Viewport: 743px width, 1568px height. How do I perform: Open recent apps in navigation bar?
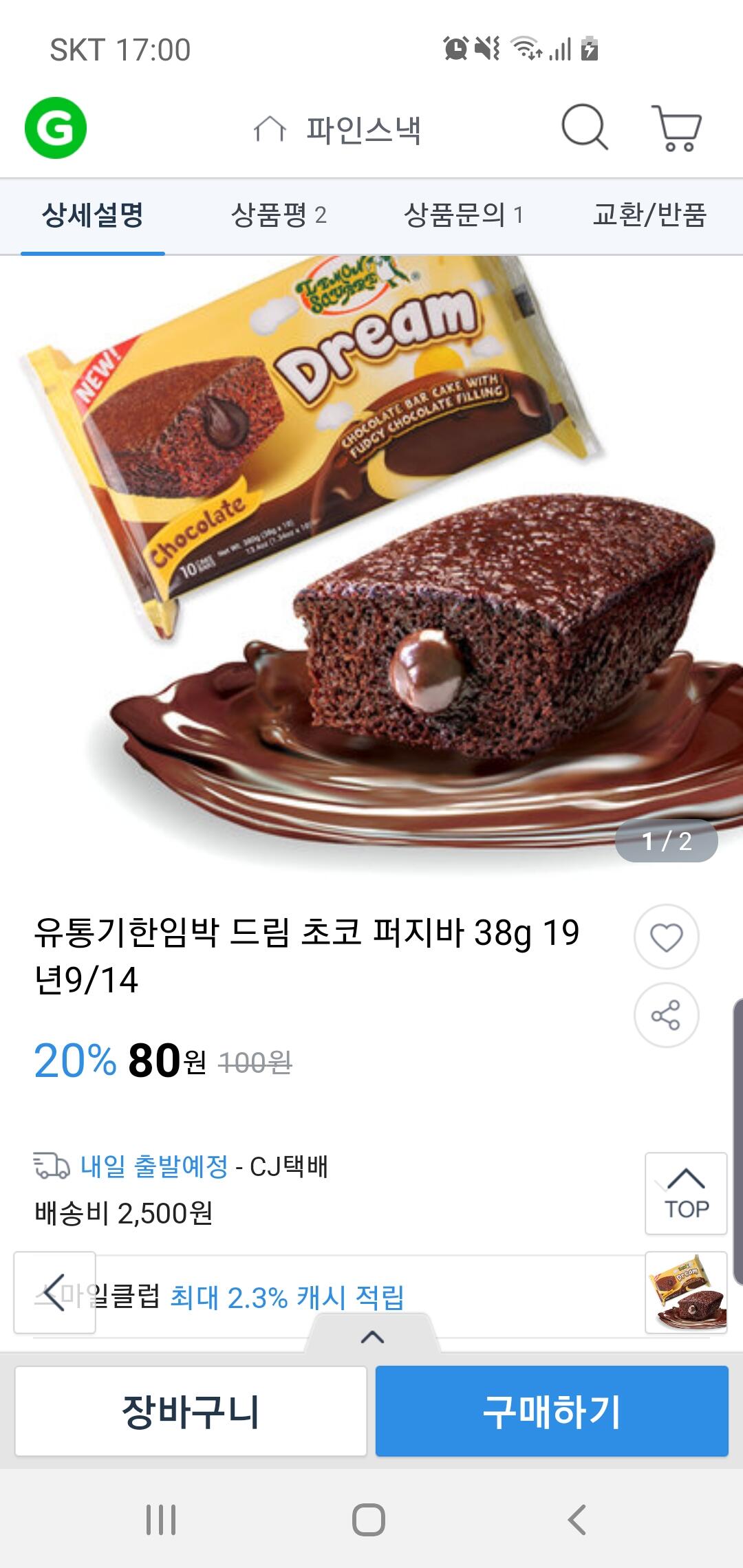(x=161, y=1519)
